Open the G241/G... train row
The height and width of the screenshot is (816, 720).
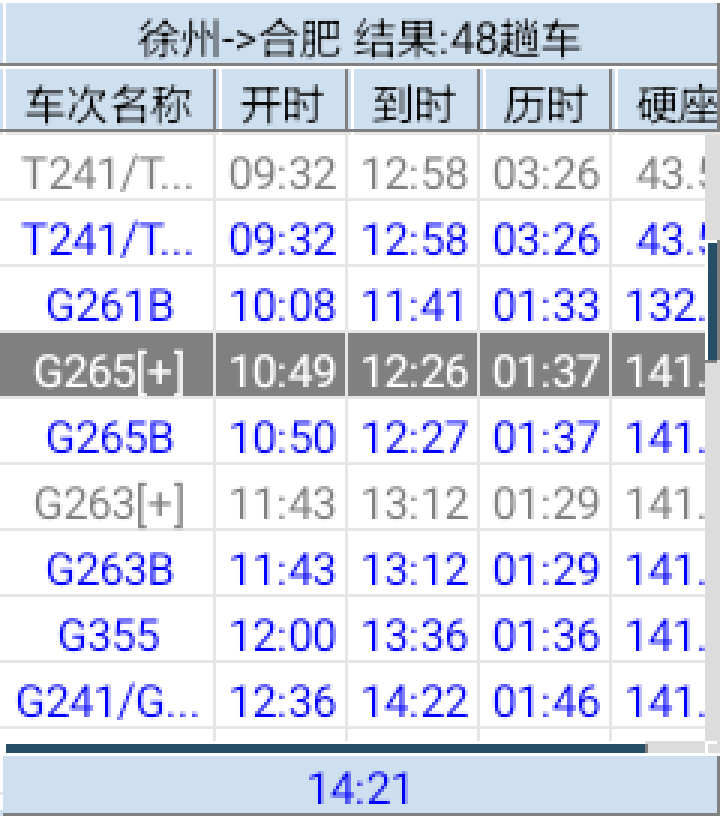(110, 701)
